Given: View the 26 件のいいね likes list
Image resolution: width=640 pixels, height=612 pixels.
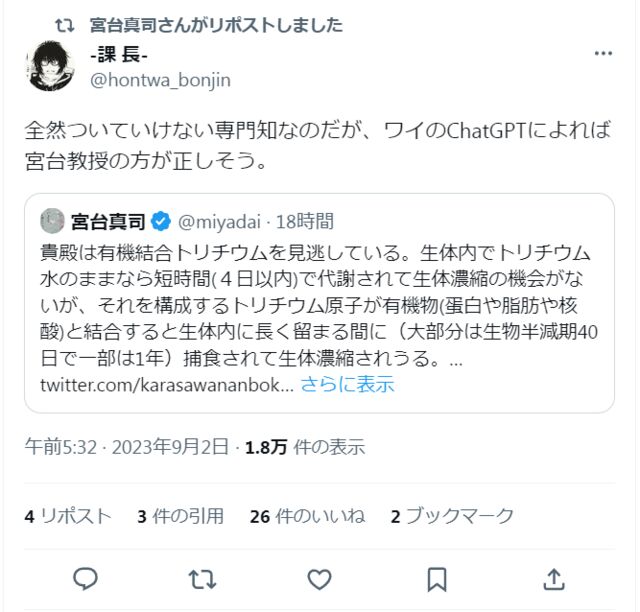Looking at the screenshot, I should (307, 516).
